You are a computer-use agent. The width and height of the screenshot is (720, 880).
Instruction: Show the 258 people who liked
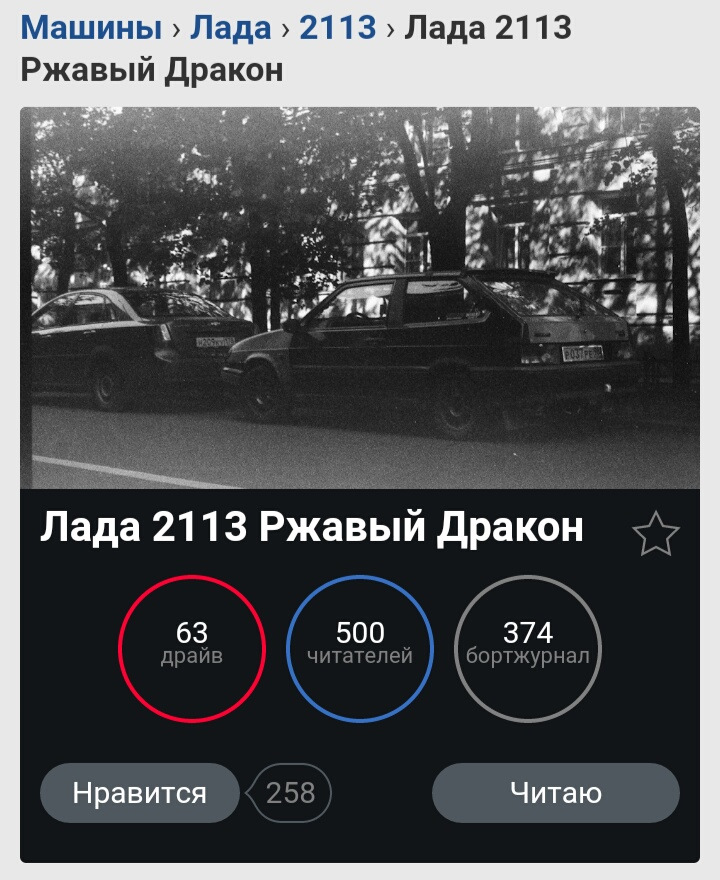point(291,793)
